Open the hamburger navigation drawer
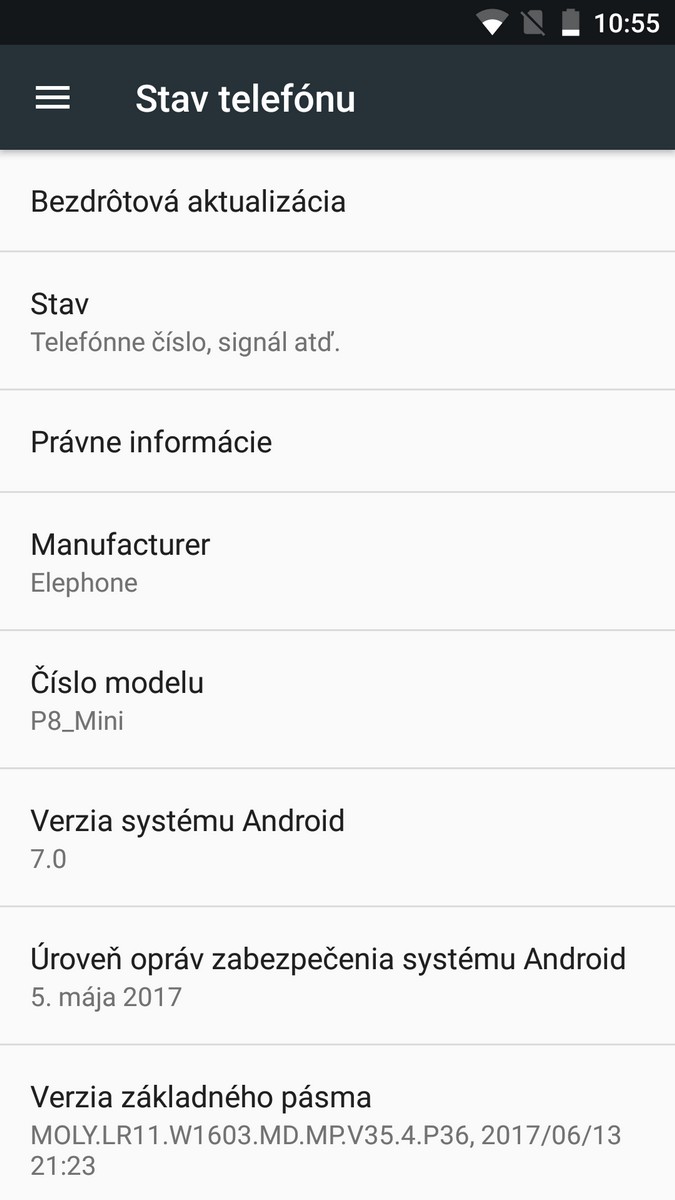The height and width of the screenshot is (1200, 675). [53, 98]
